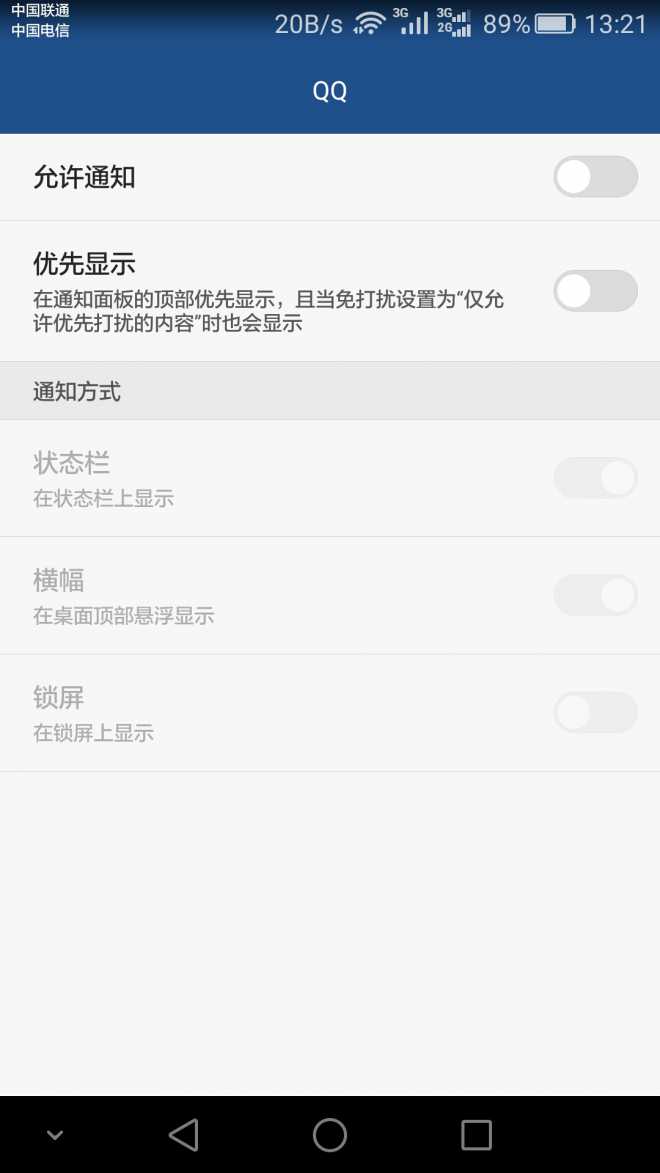Hide the navigation bar with down arrow
The height and width of the screenshot is (1173, 660).
coord(55,1136)
